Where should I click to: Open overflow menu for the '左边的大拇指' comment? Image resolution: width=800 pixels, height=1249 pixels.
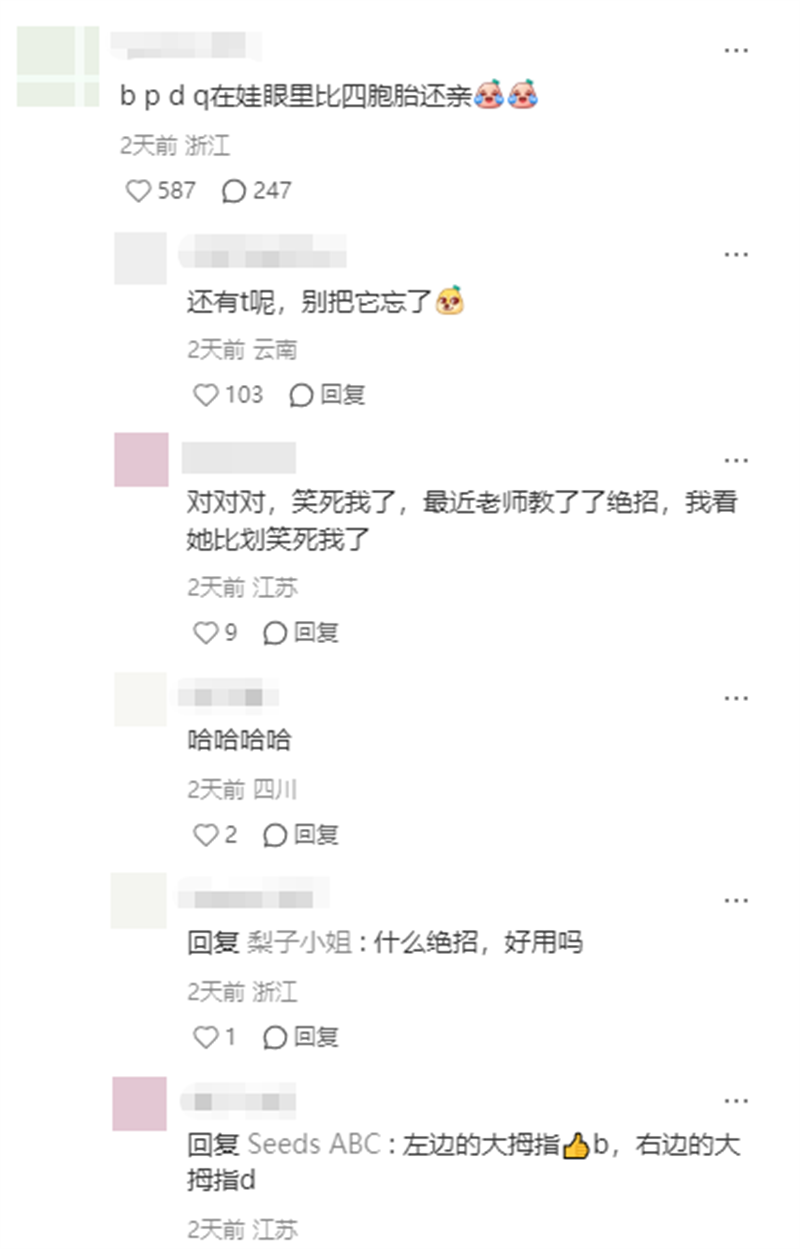(x=736, y=1100)
